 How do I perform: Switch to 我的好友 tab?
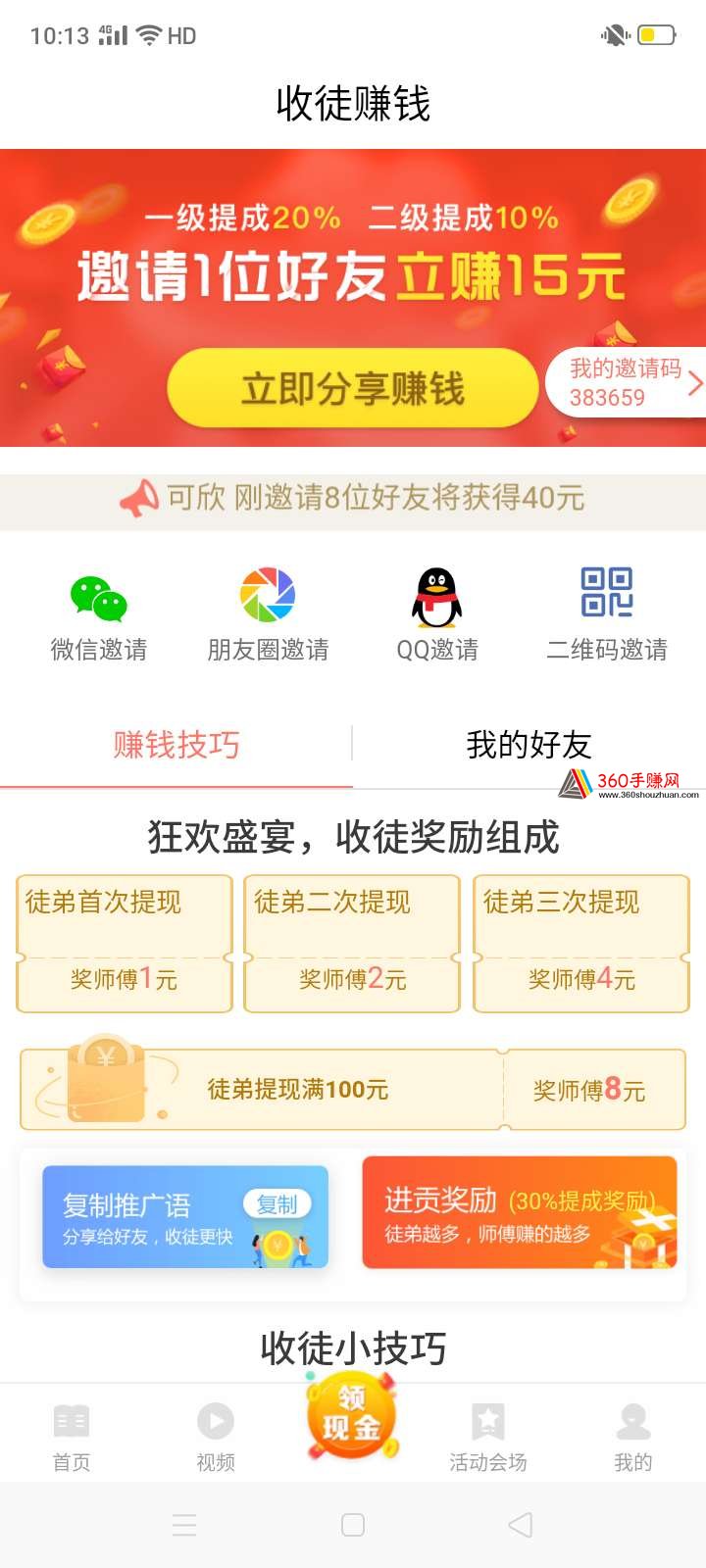[x=529, y=745]
